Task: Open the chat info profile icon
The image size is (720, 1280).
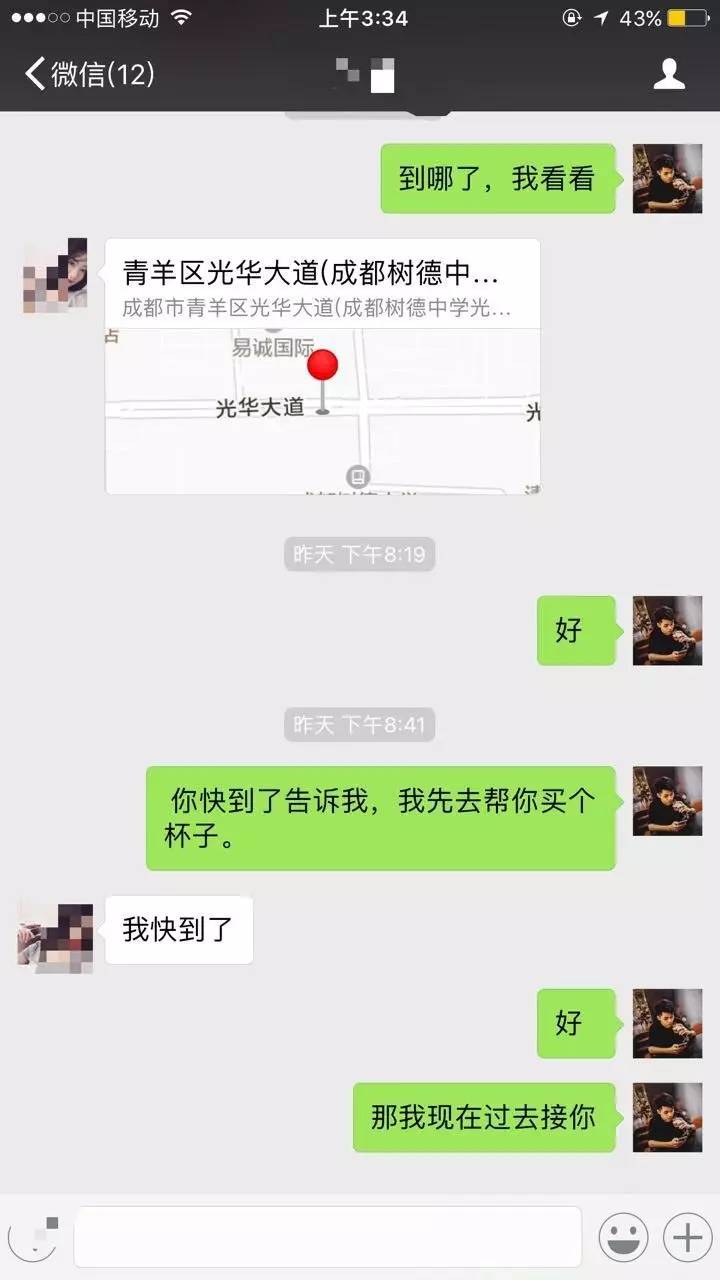Action: [669, 75]
